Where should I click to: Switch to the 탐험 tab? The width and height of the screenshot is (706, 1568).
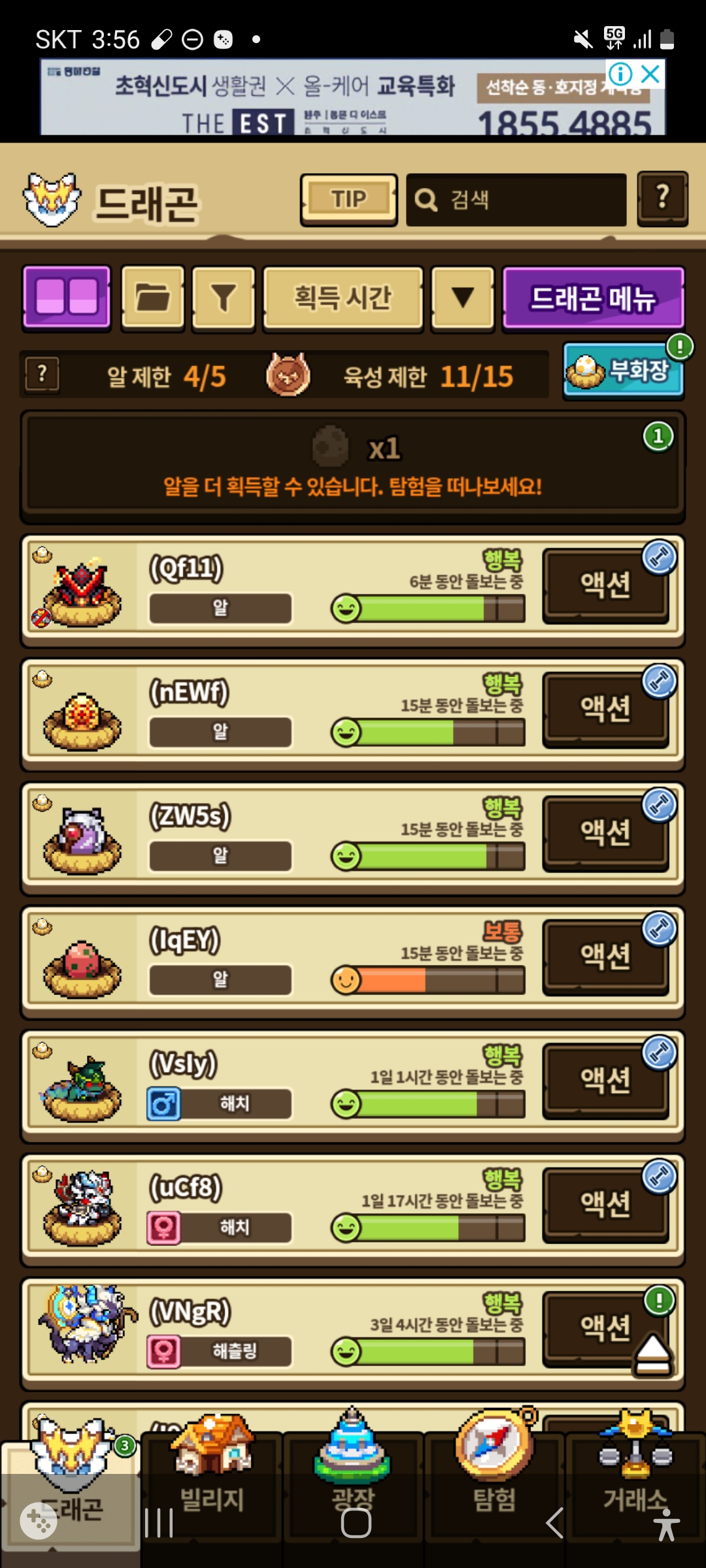tap(494, 1496)
